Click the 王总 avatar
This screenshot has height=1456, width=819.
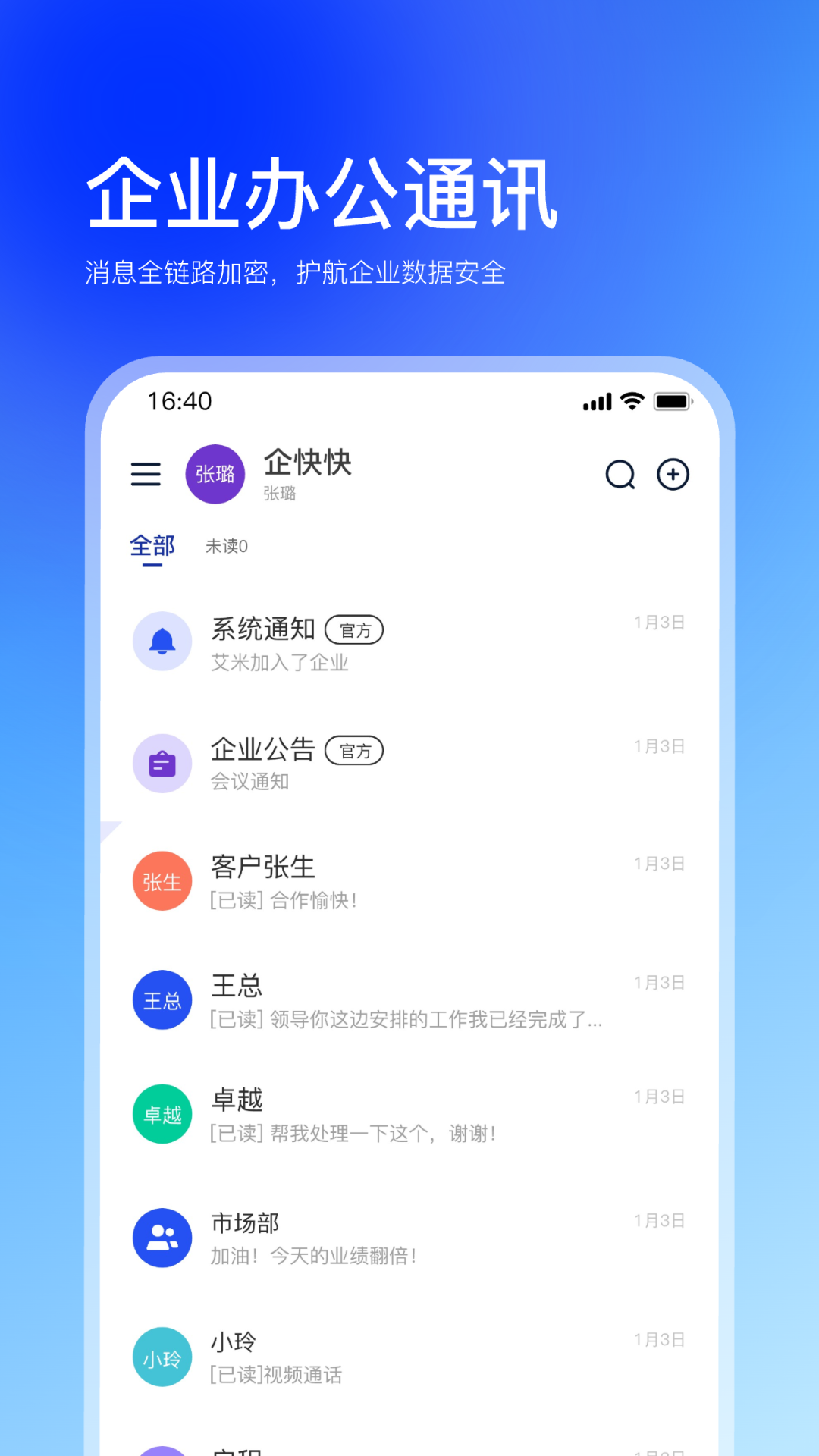[x=162, y=1000]
